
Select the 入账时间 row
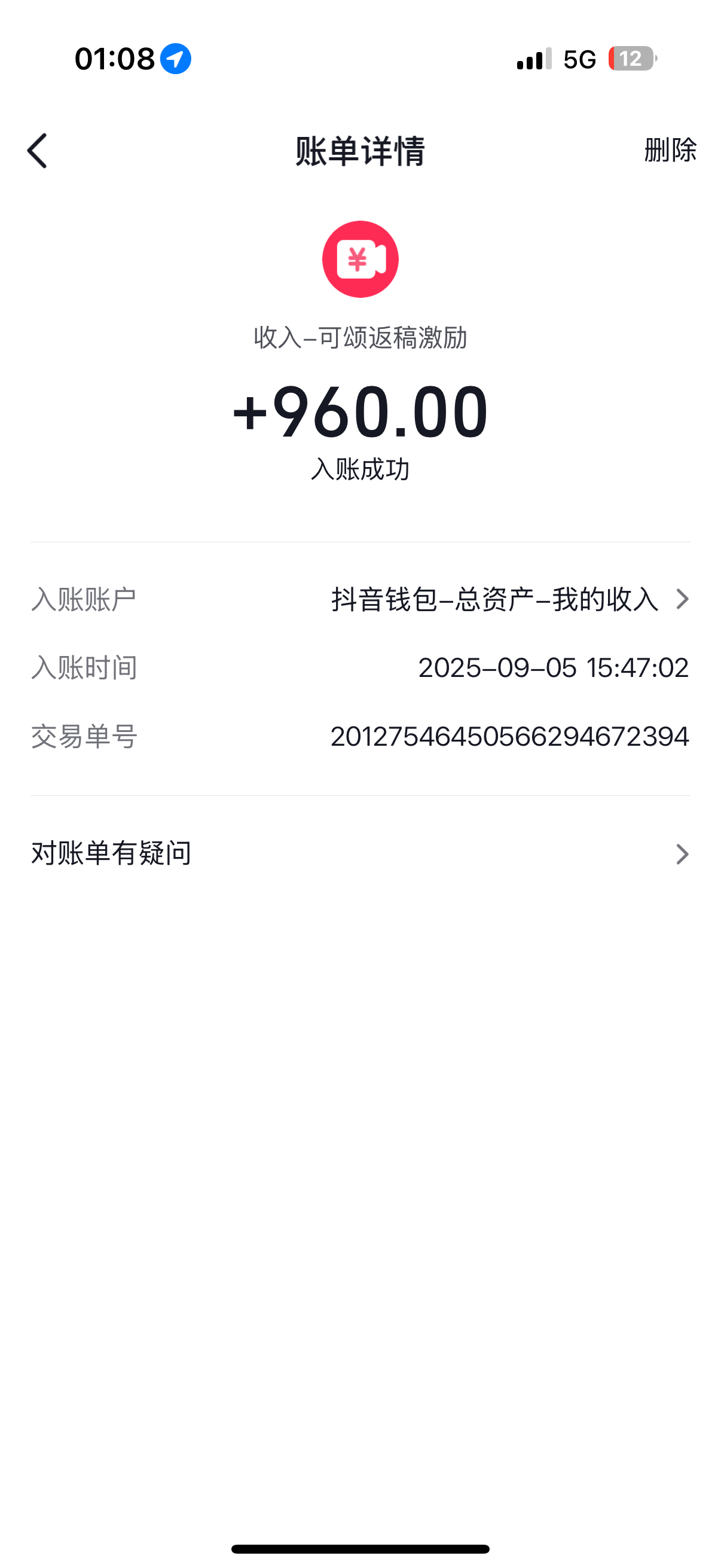tap(360, 668)
